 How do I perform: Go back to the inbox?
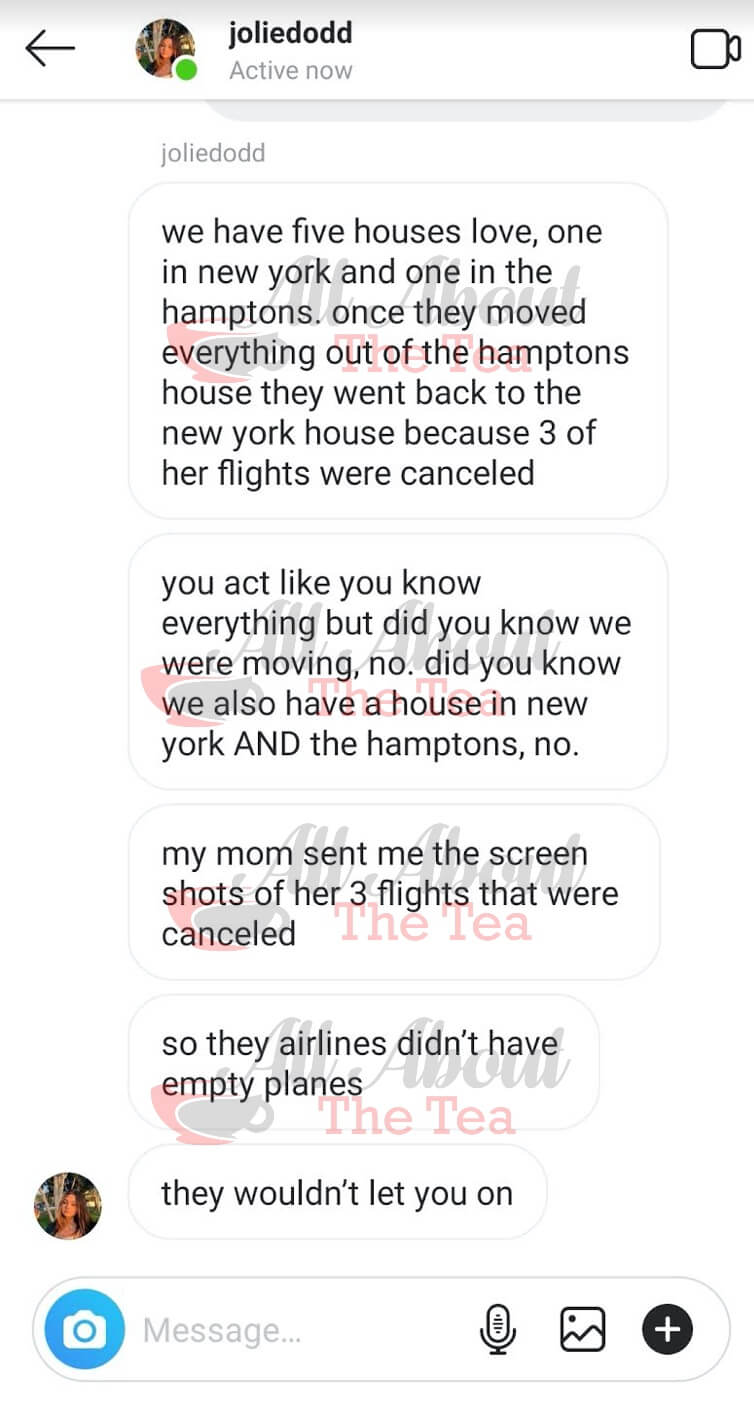pos(50,48)
